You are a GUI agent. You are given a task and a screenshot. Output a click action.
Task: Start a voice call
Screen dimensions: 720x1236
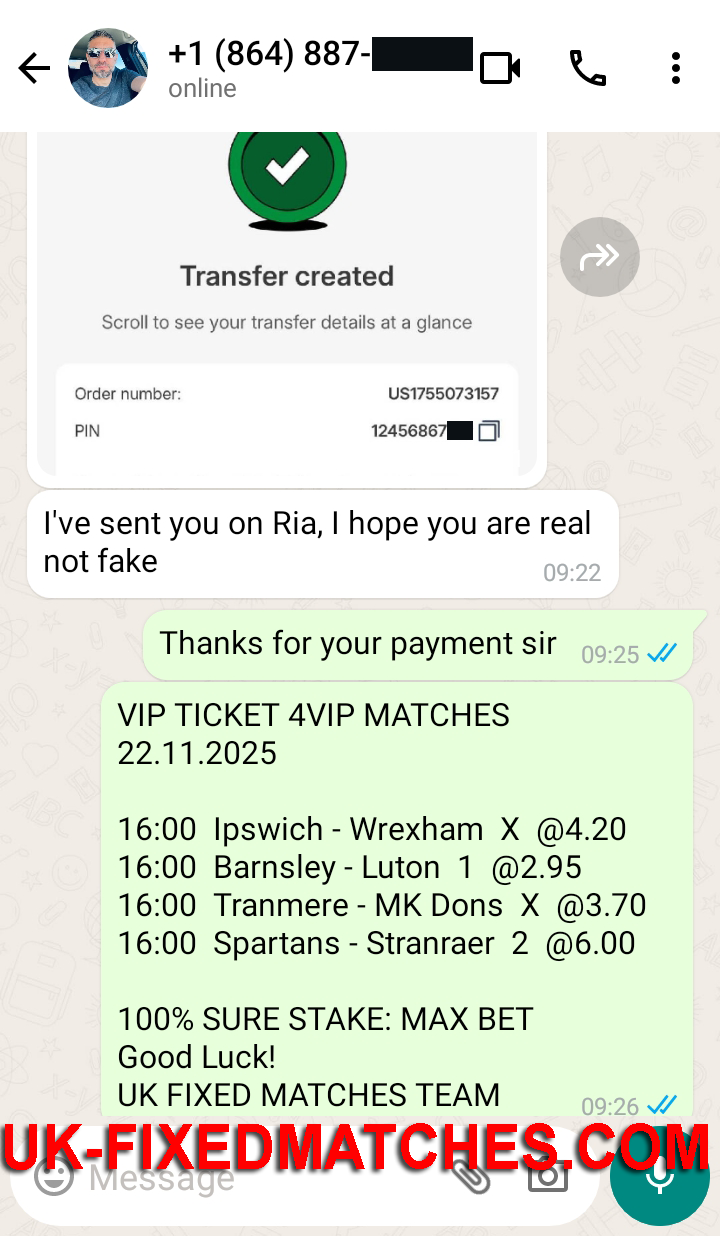pyautogui.click(x=588, y=68)
